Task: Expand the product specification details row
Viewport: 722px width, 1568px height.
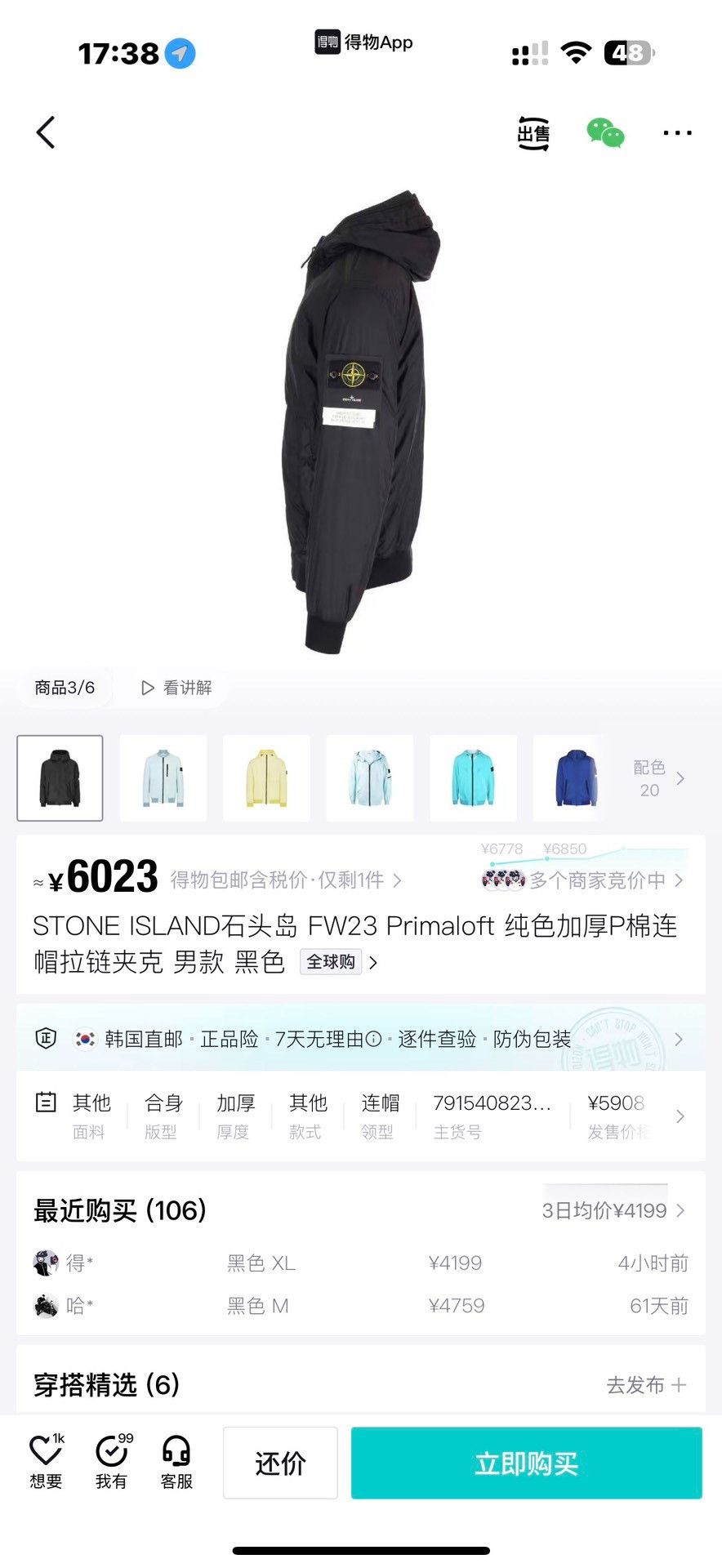Action: click(360, 1116)
